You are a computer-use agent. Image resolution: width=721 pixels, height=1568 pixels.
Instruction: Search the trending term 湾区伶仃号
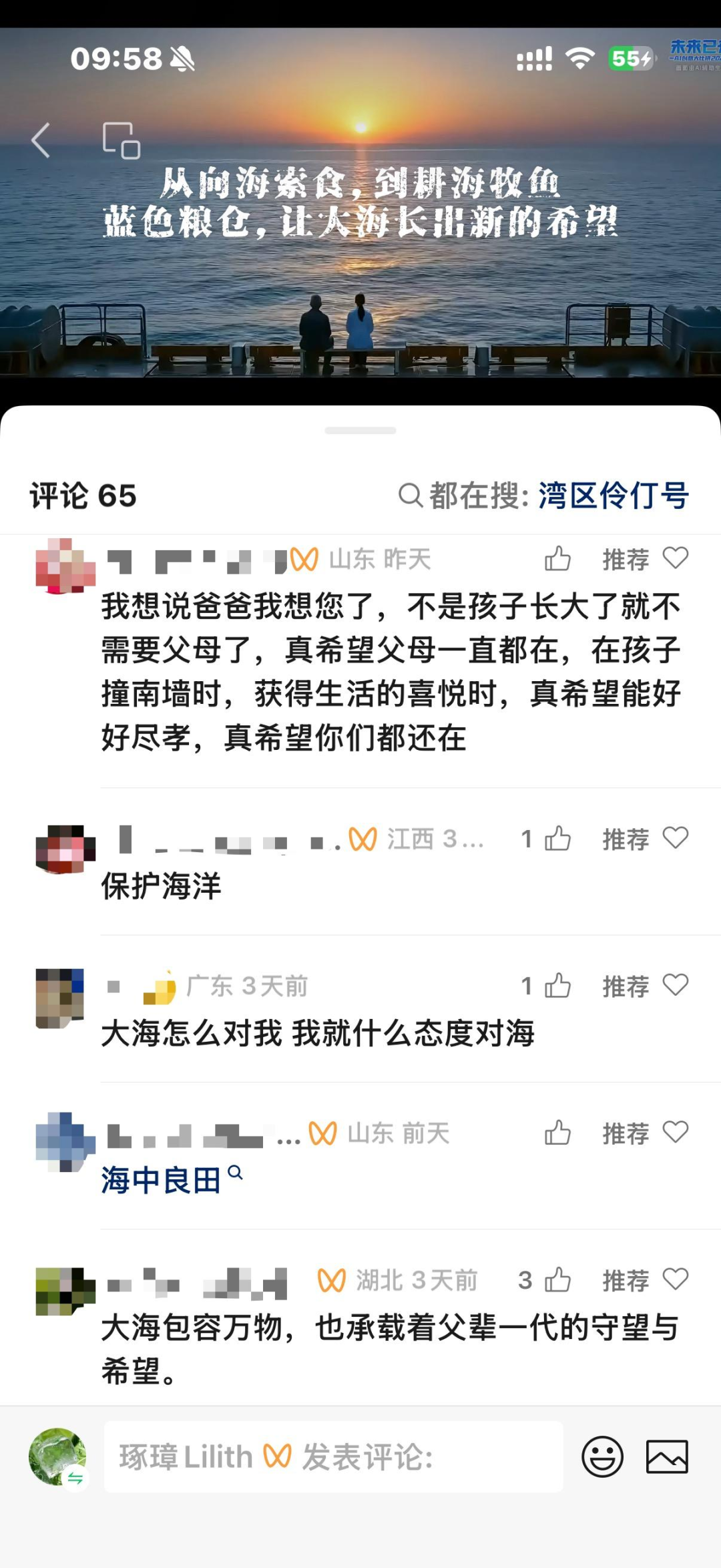pyautogui.click(x=613, y=496)
